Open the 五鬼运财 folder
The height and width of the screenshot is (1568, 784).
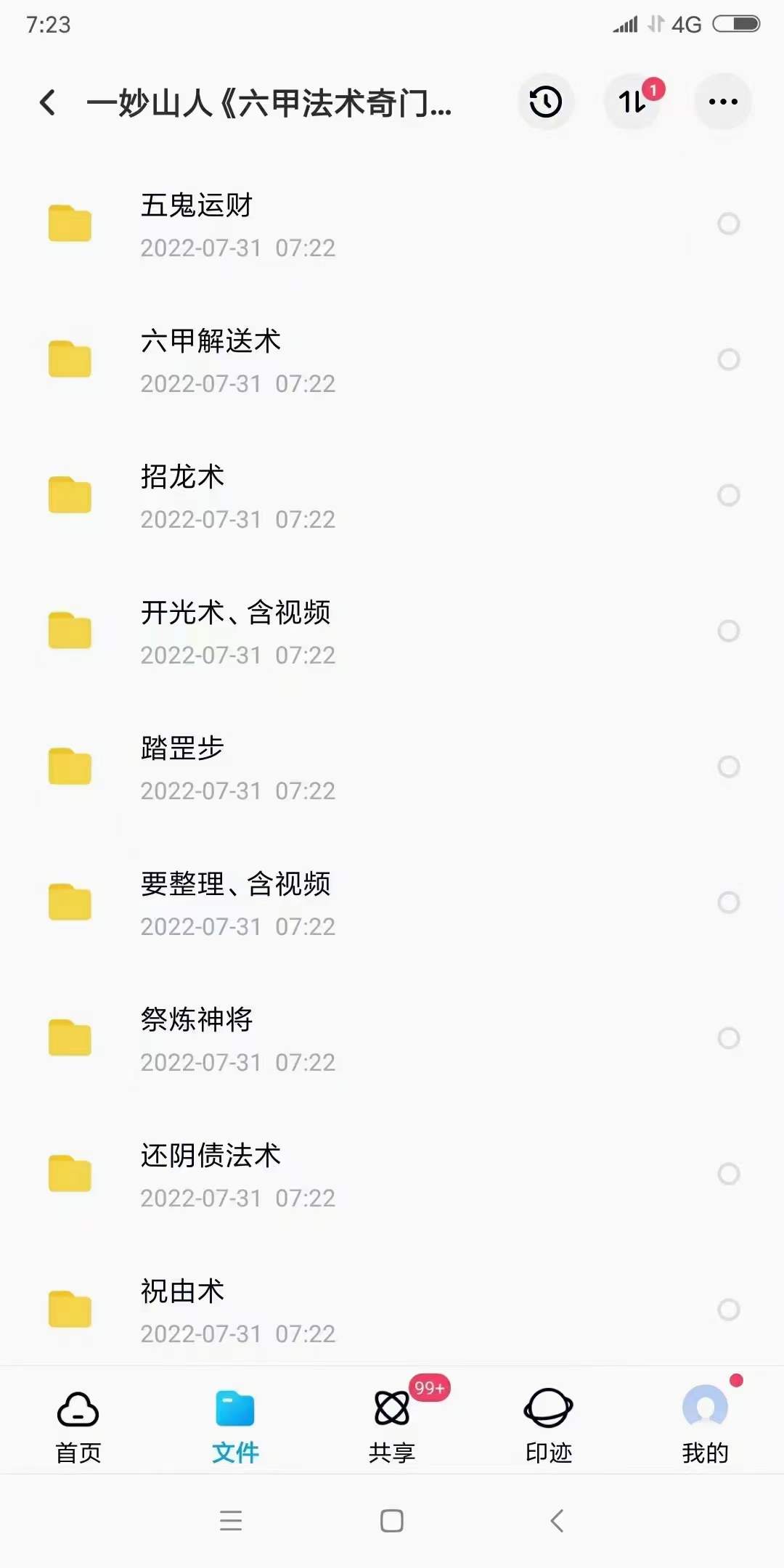point(392,224)
